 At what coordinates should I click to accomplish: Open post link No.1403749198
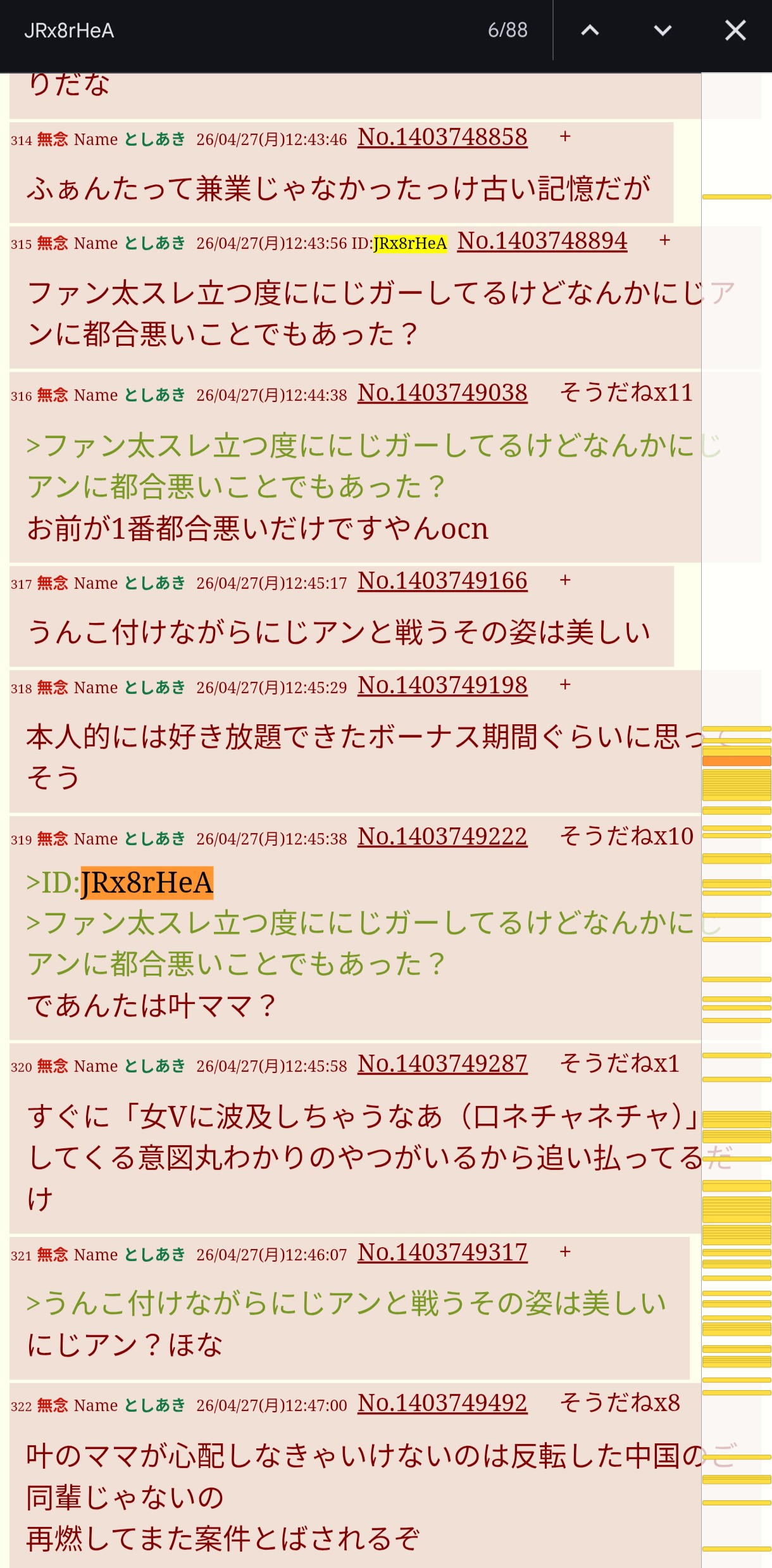coord(442,685)
